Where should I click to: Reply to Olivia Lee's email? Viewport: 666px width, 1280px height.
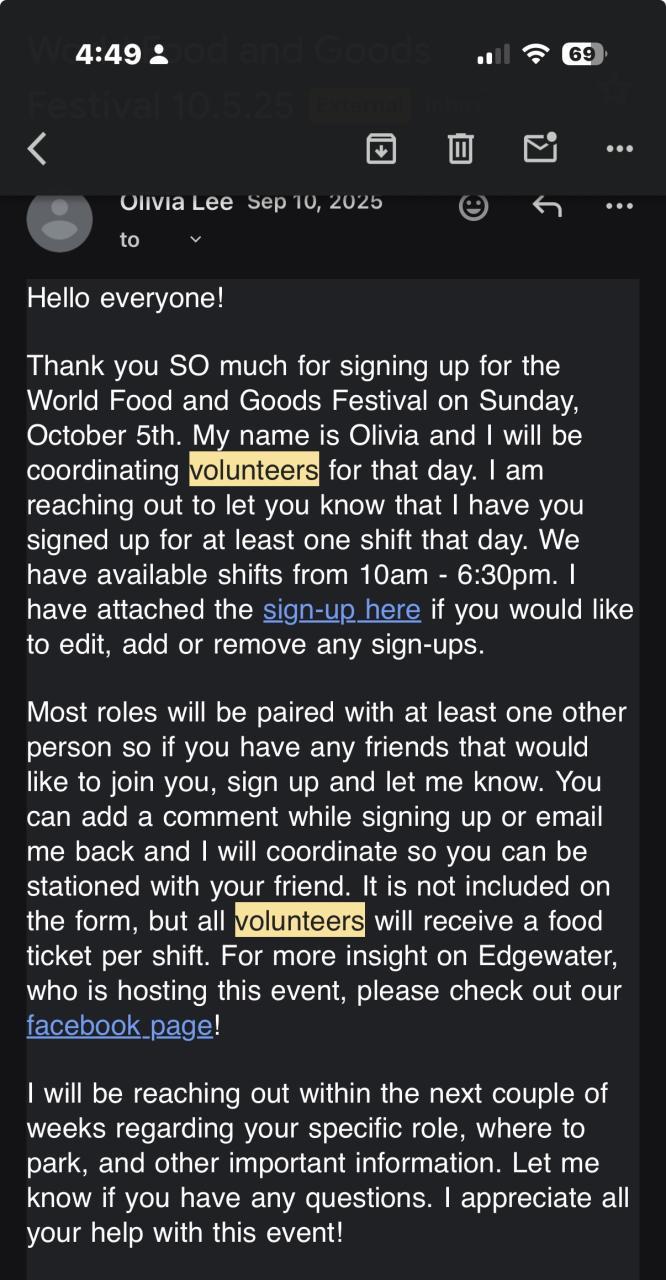coord(546,206)
